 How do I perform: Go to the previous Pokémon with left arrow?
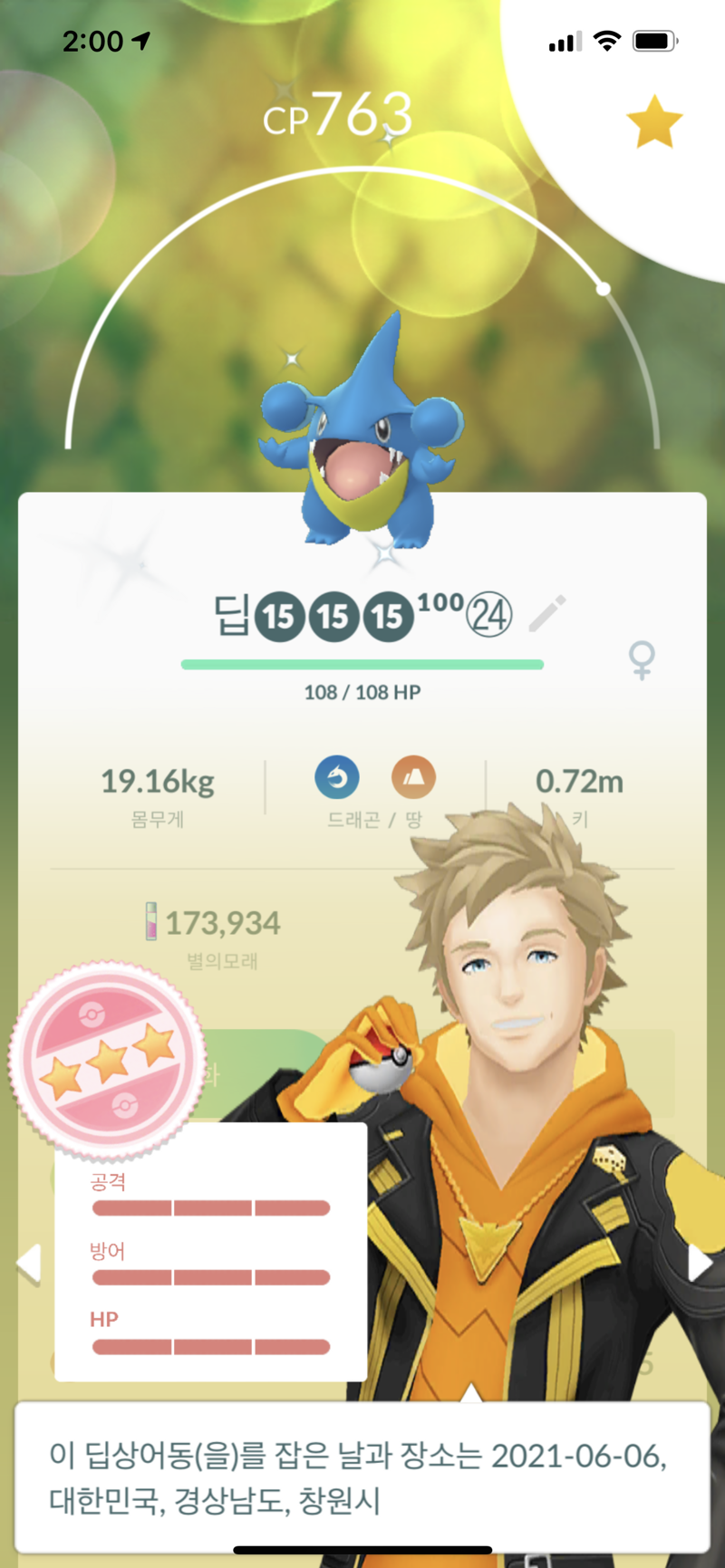tap(29, 1263)
